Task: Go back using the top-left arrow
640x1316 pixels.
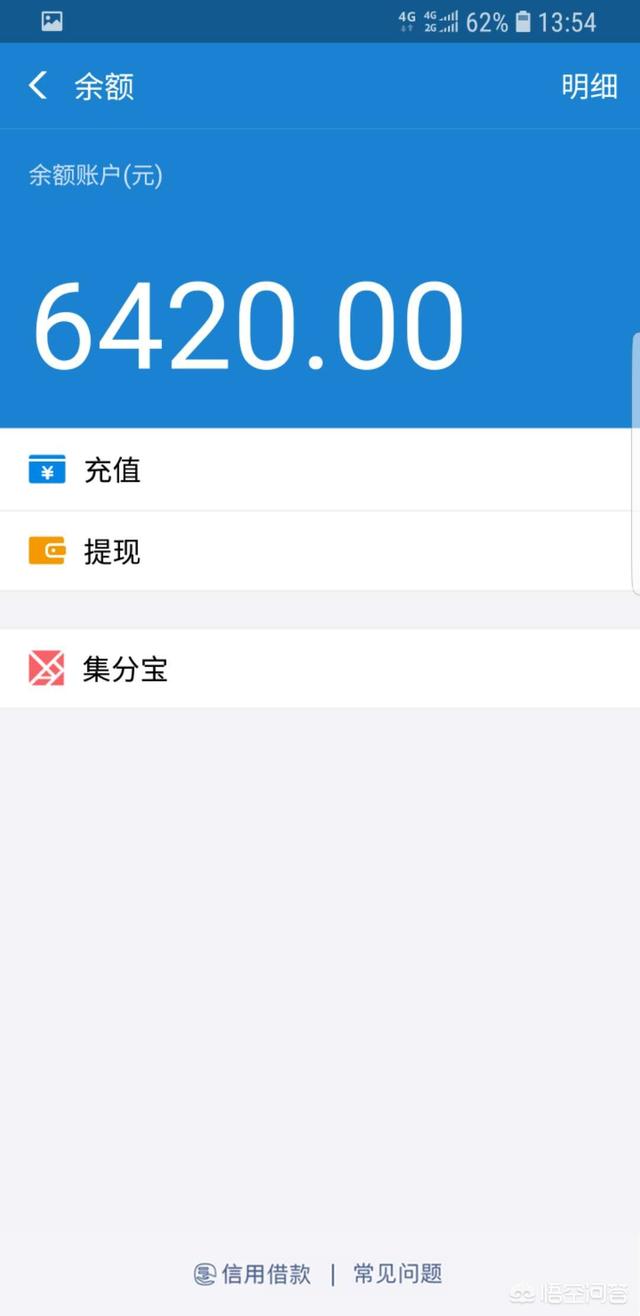Action: coord(38,86)
